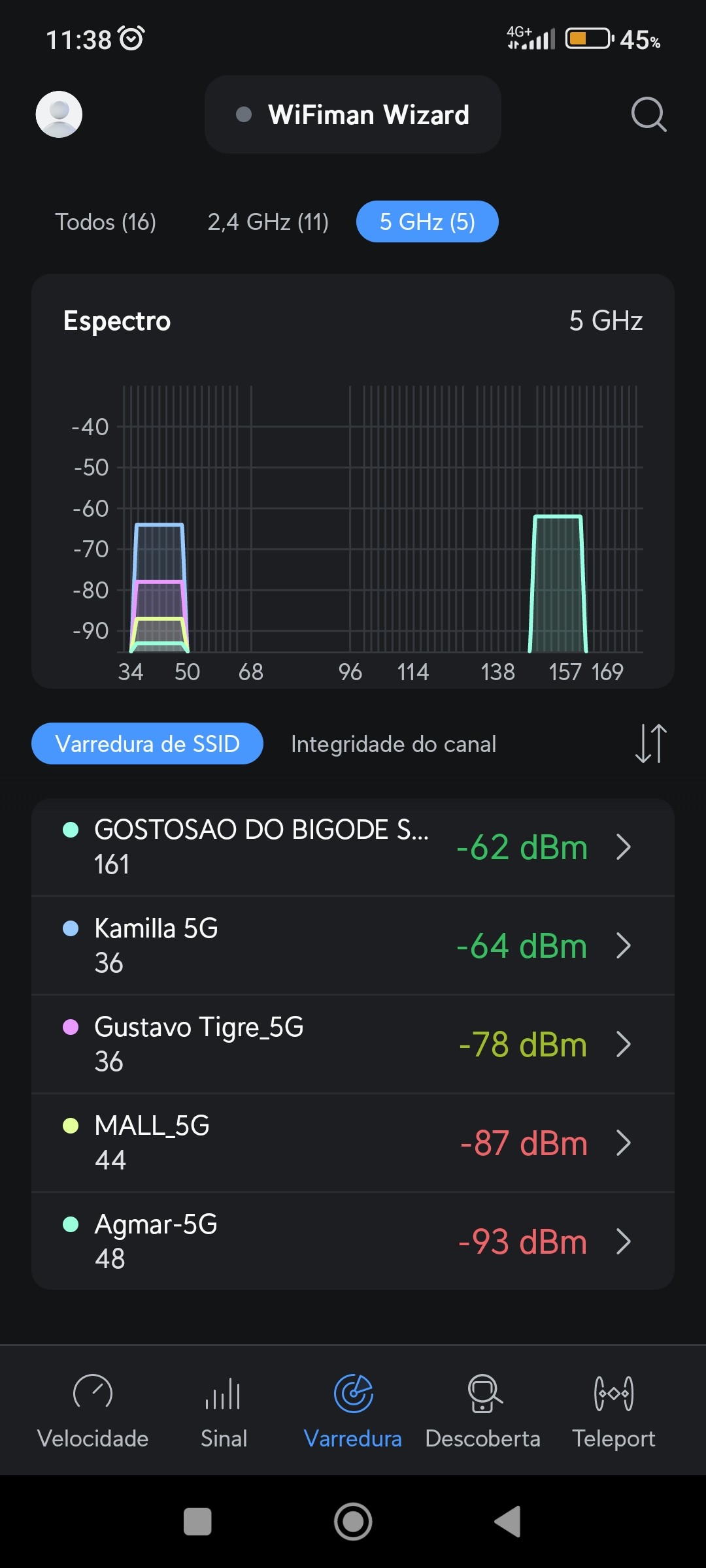The height and width of the screenshot is (1568, 706).
Task: Open the search magnifier icon
Action: click(x=648, y=114)
